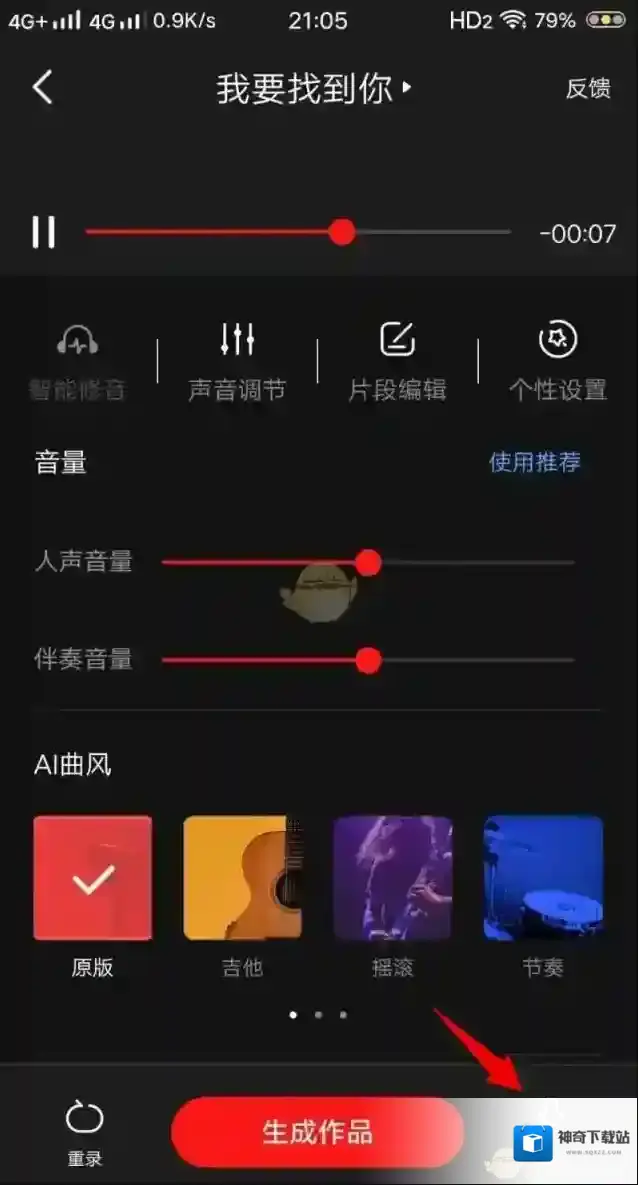
Task: Open the song title 我要找到你 dropdown
Action: (314, 89)
